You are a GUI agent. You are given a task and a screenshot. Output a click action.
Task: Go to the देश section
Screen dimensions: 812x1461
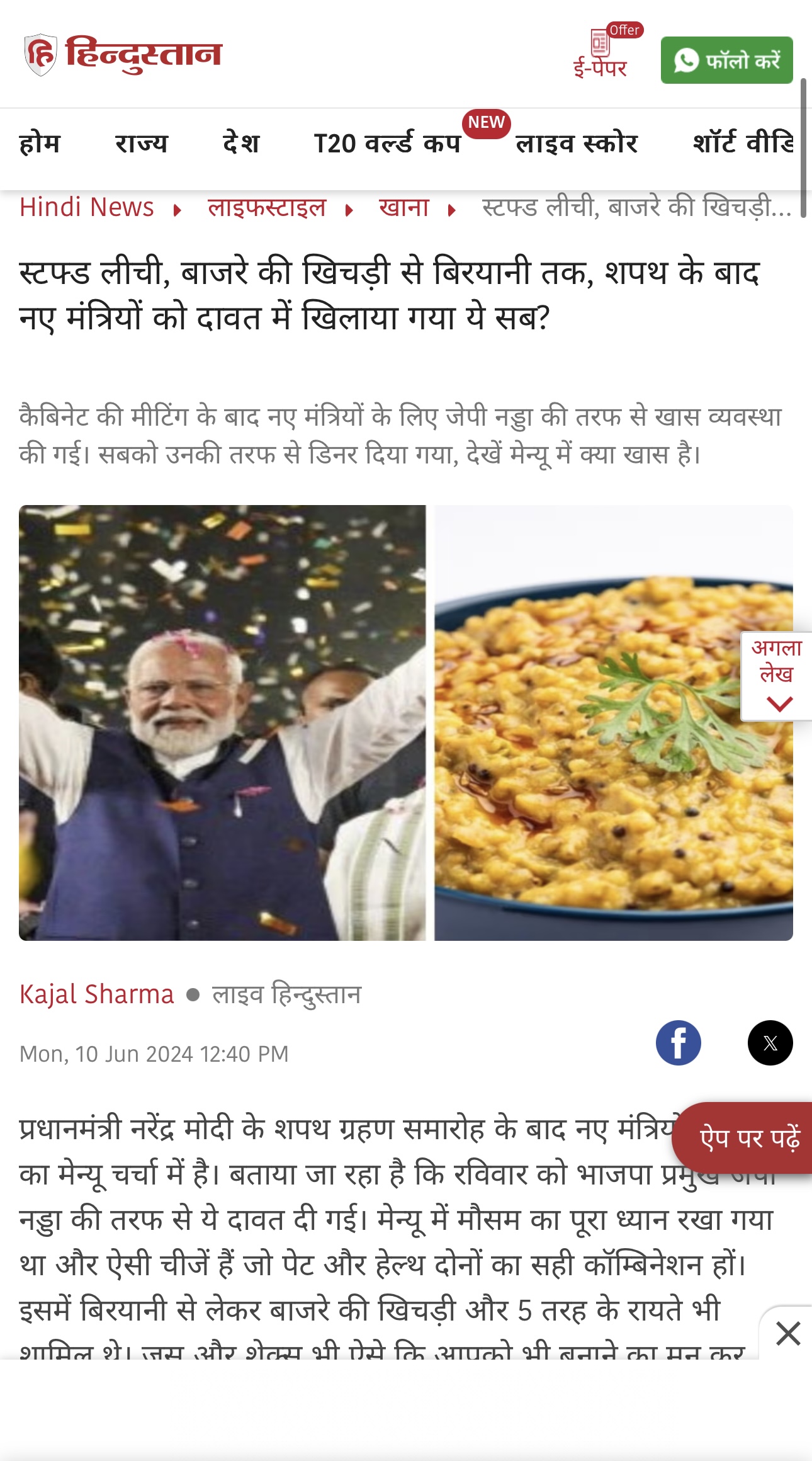pos(241,144)
